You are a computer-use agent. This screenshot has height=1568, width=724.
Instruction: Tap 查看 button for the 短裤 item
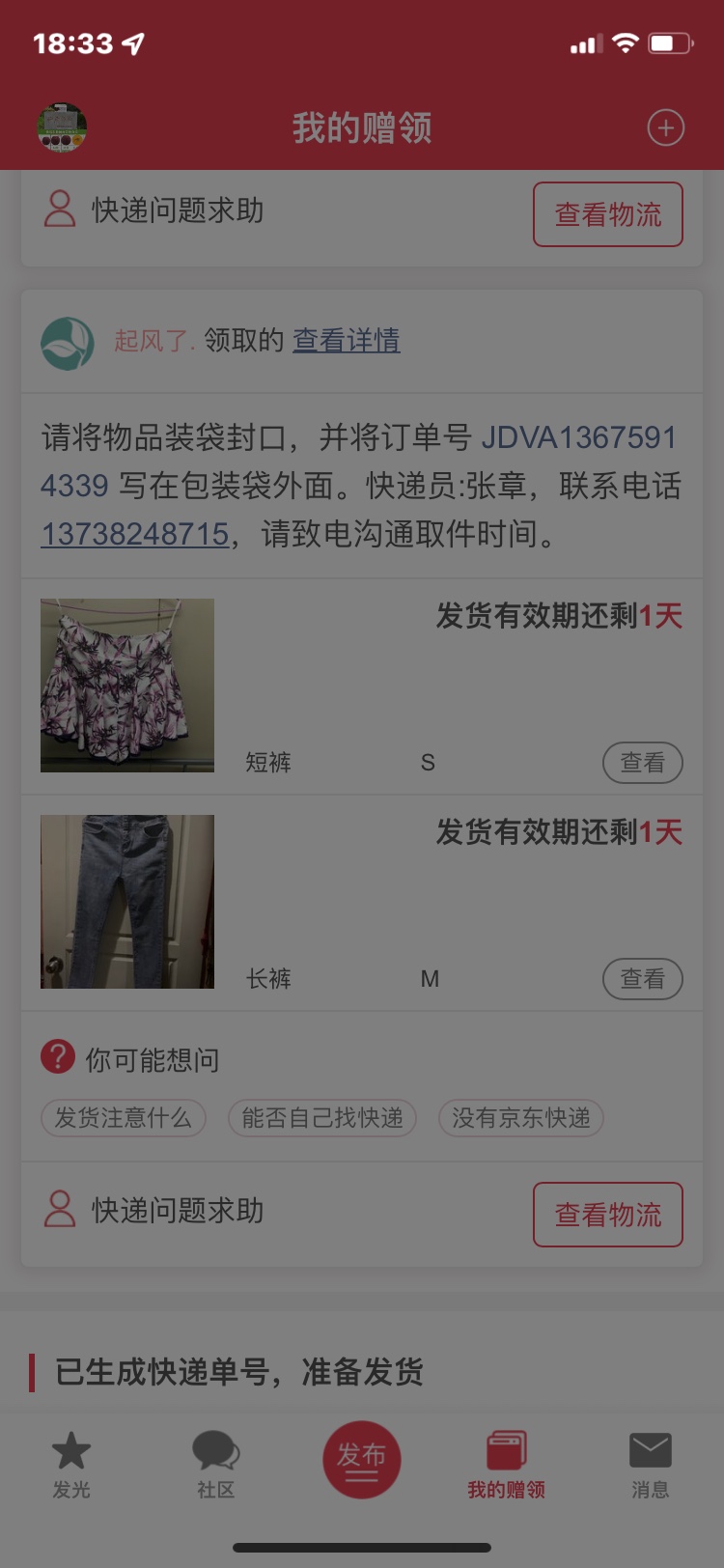(x=642, y=763)
